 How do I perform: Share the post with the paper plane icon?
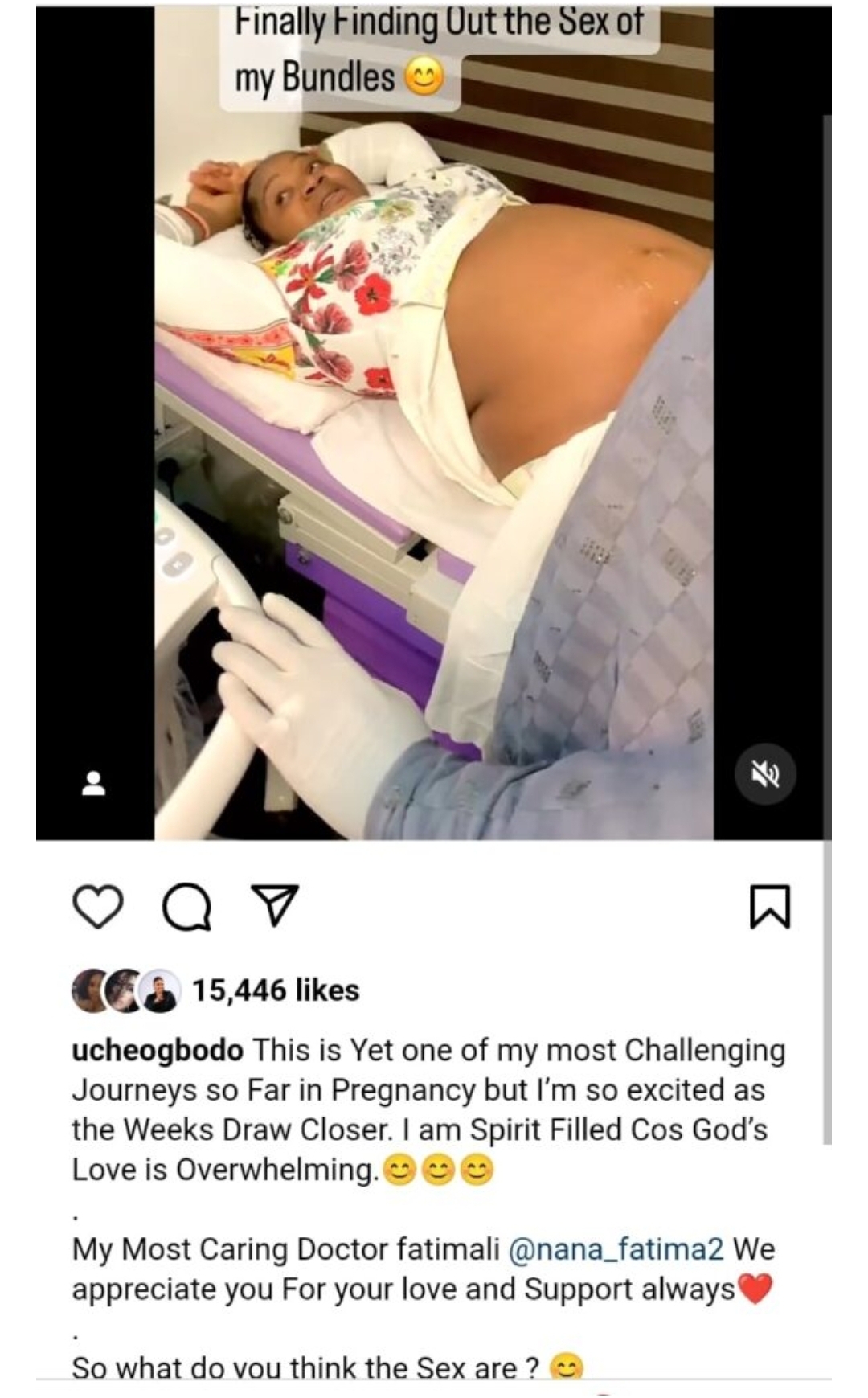point(275,906)
